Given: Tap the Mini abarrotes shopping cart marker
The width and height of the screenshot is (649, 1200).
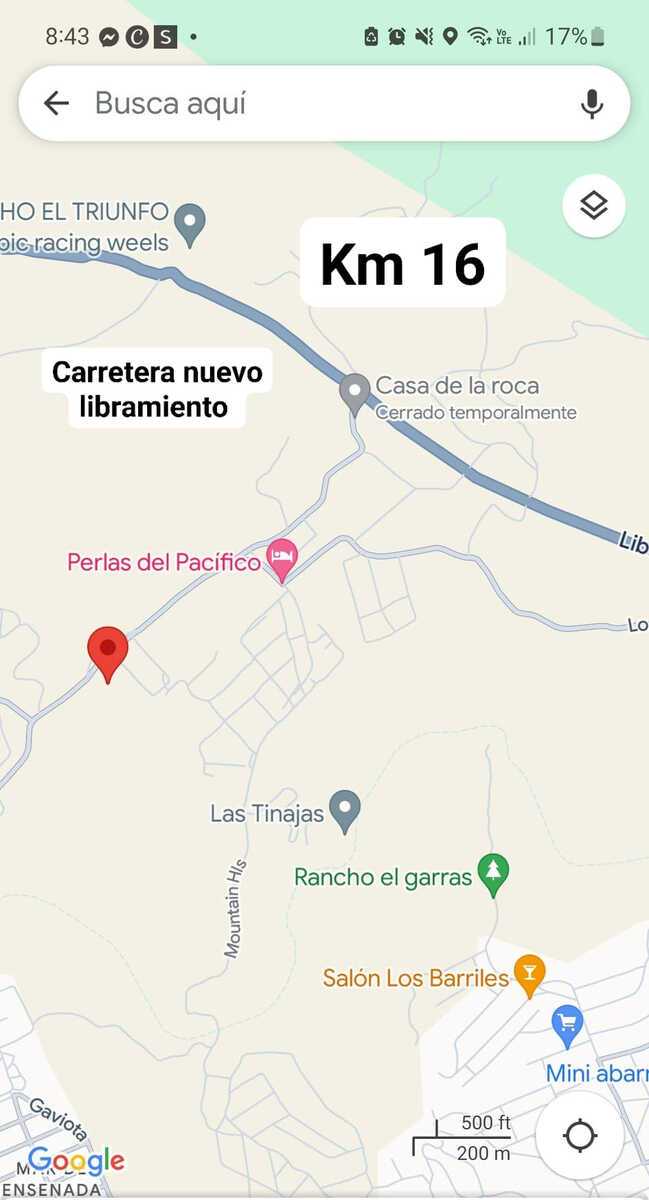Looking at the screenshot, I should pos(567,1025).
